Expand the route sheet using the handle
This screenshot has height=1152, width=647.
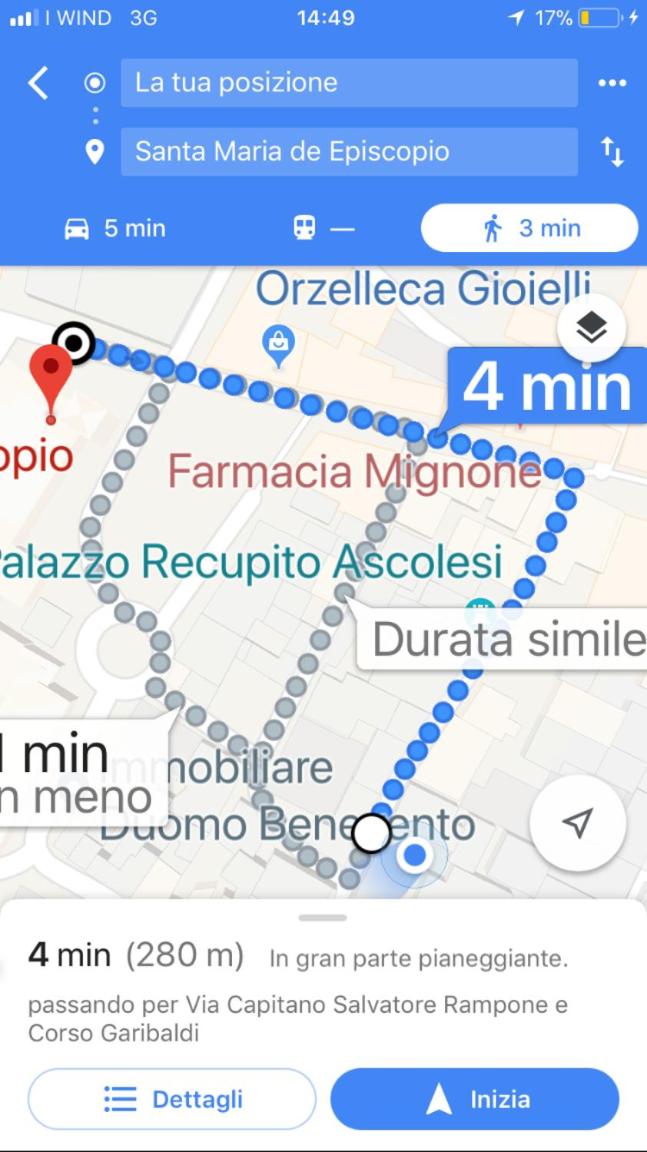pyautogui.click(x=322, y=918)
